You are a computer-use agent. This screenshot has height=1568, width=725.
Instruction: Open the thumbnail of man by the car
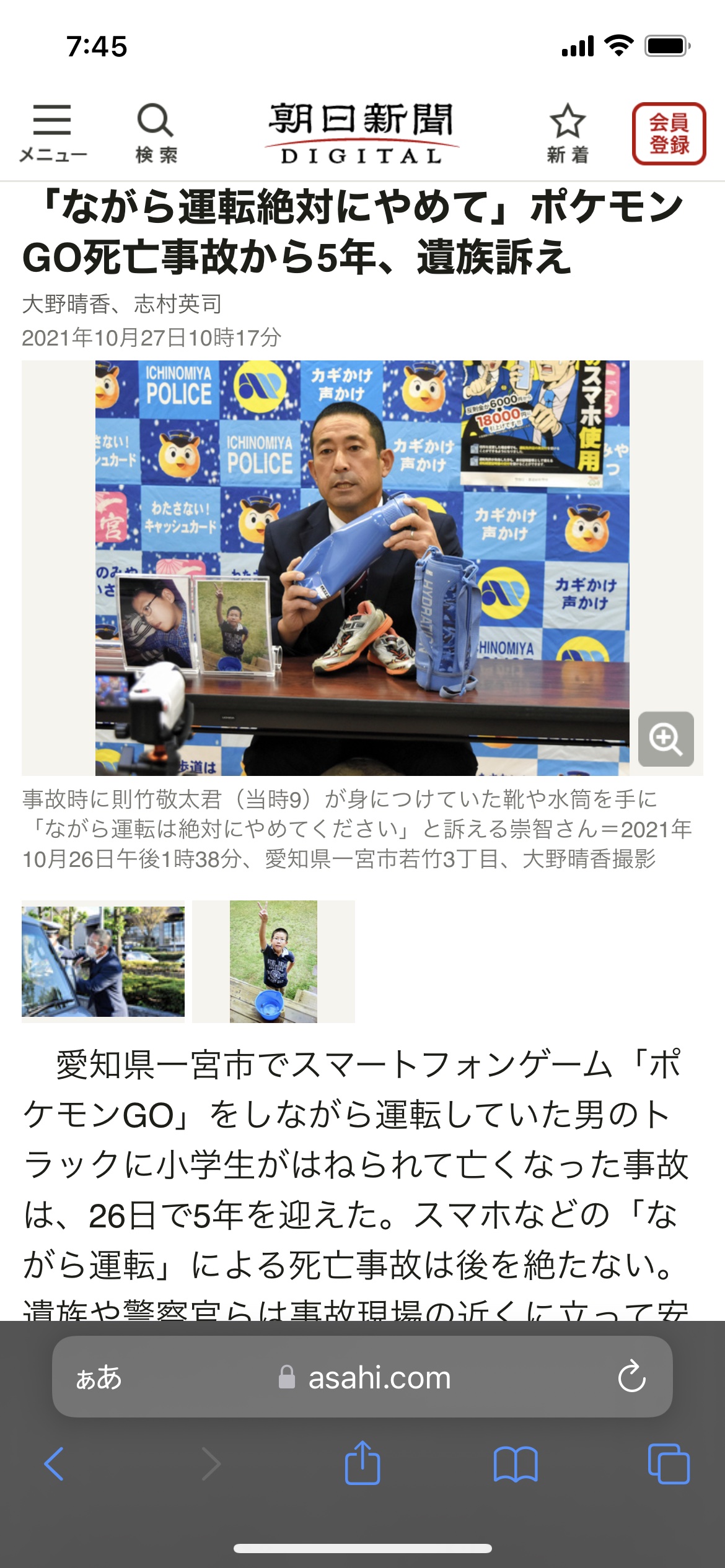pyautogui.click(x=103, y=961)
